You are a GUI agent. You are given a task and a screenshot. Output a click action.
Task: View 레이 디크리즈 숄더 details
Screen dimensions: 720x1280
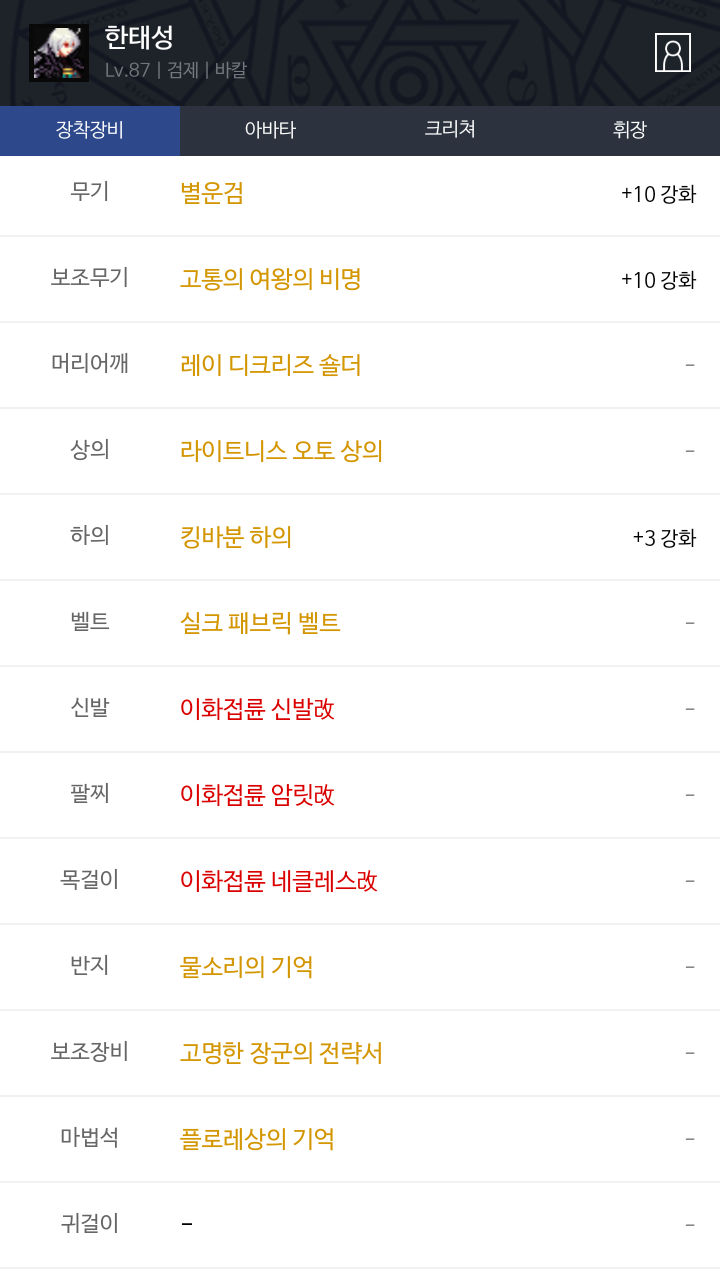271,365
